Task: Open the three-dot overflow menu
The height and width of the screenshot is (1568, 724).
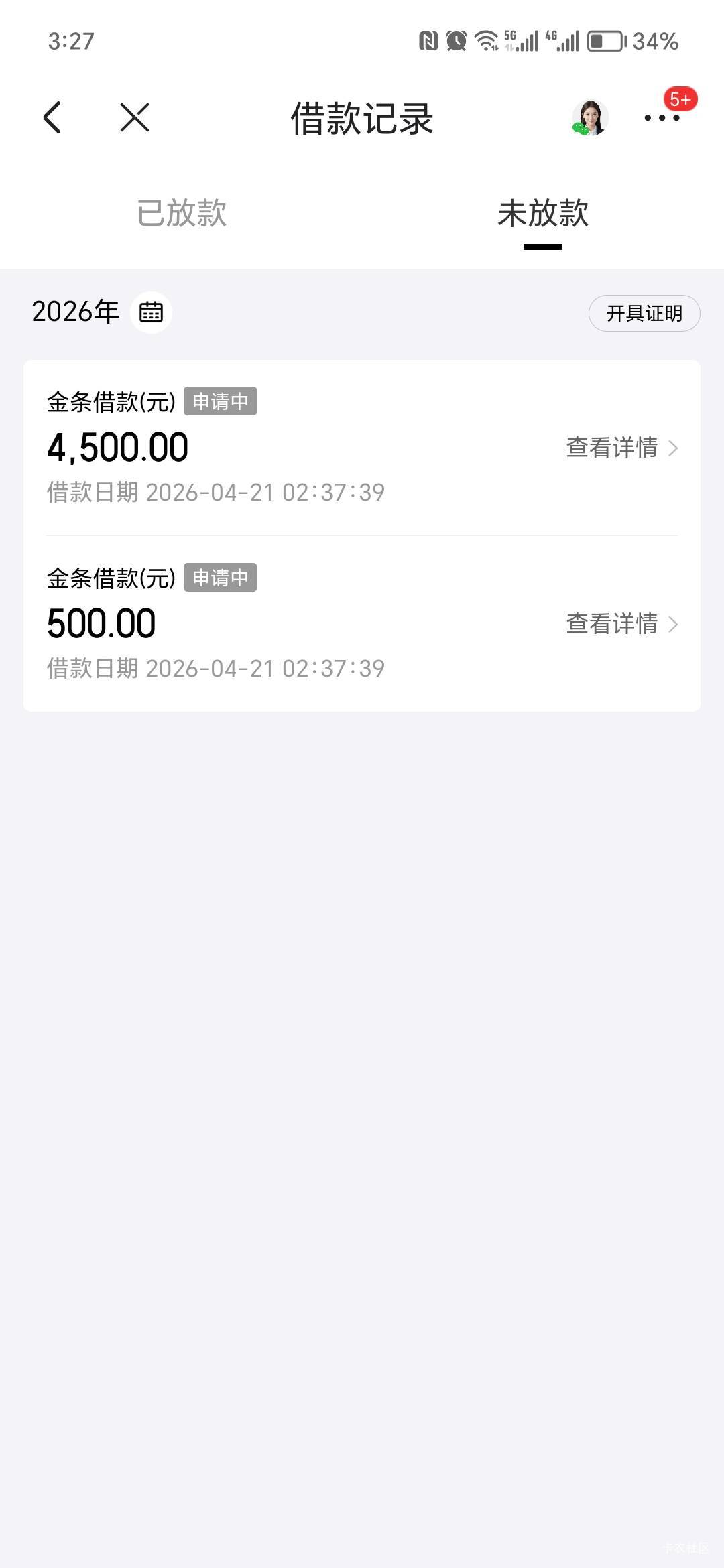Action: coord(662,118)
